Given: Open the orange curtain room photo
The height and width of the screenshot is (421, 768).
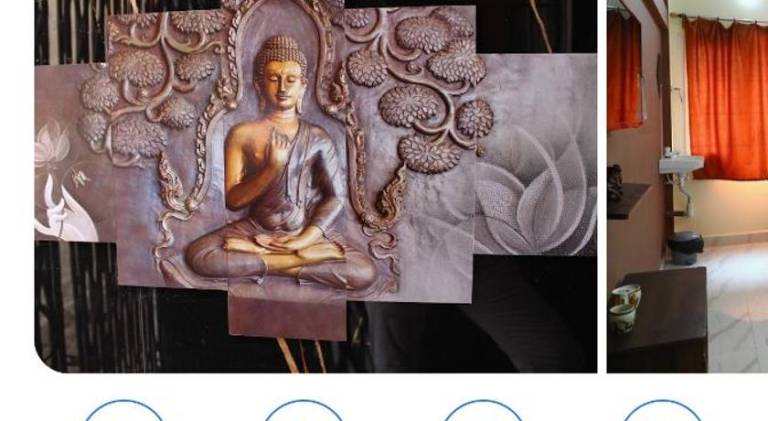Looking at the screenshot, I should coord(688,185).
